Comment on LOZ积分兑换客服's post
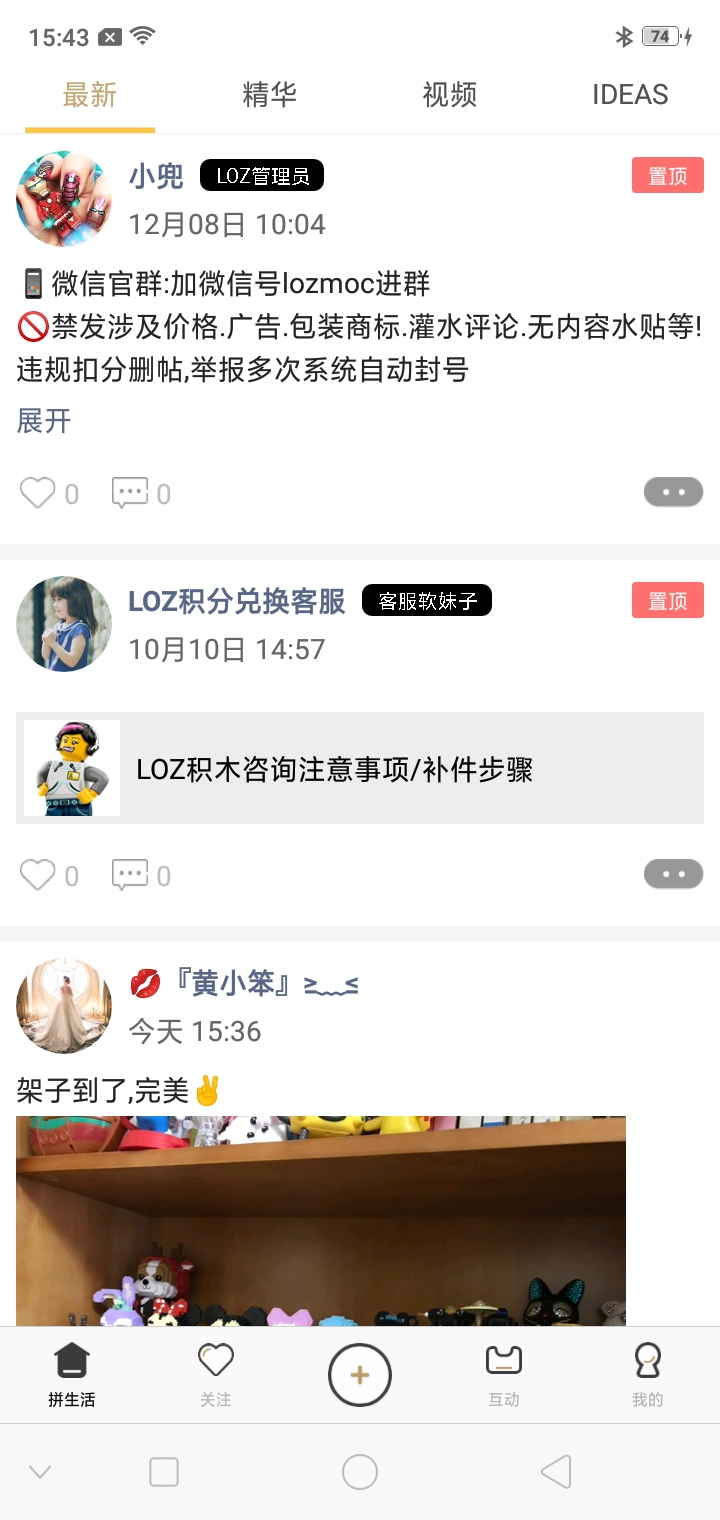This screenshot has width=720, height=1520. click(x=130, y=875)
